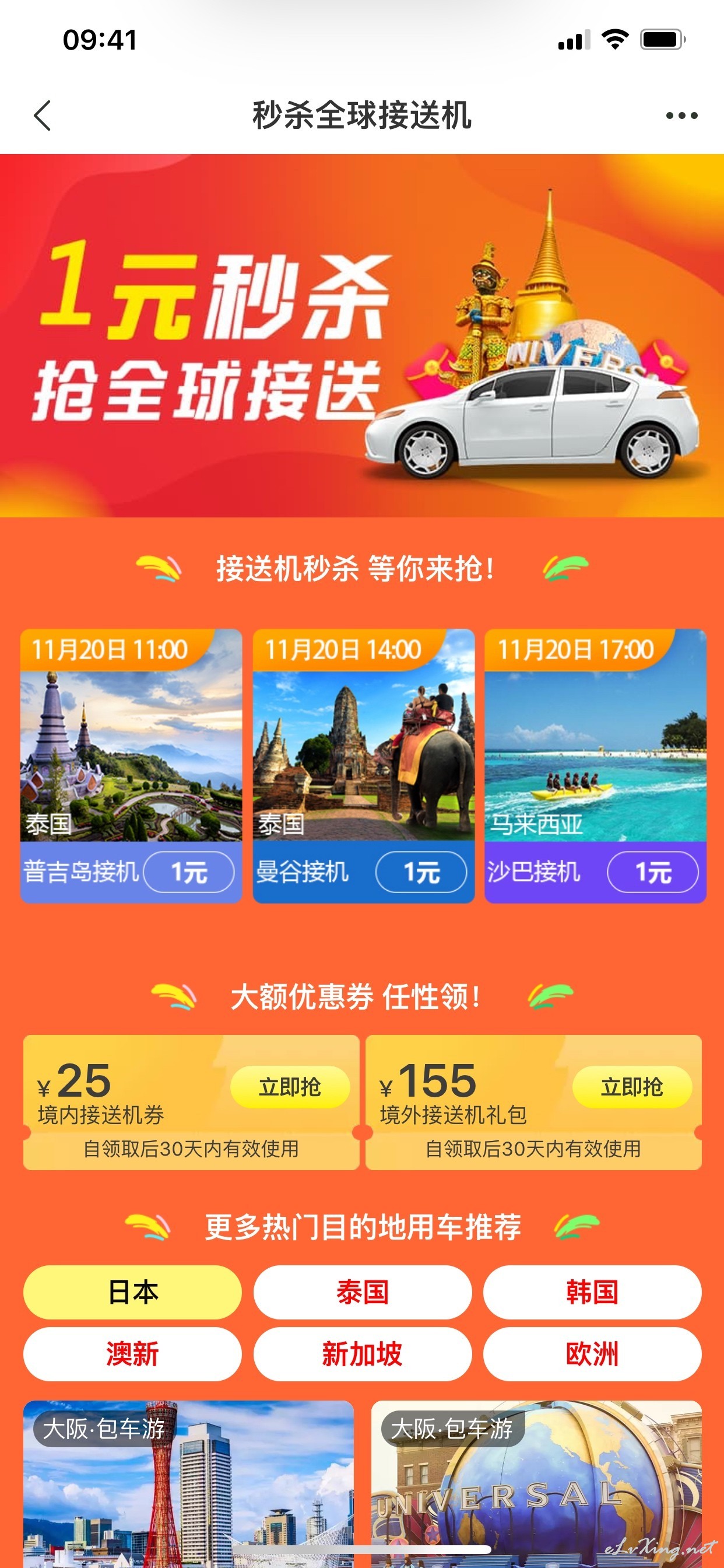Open the three-dot overflow menu
Screen dimensions: 724x1568
pyautogui.click(x=681, y=116)
